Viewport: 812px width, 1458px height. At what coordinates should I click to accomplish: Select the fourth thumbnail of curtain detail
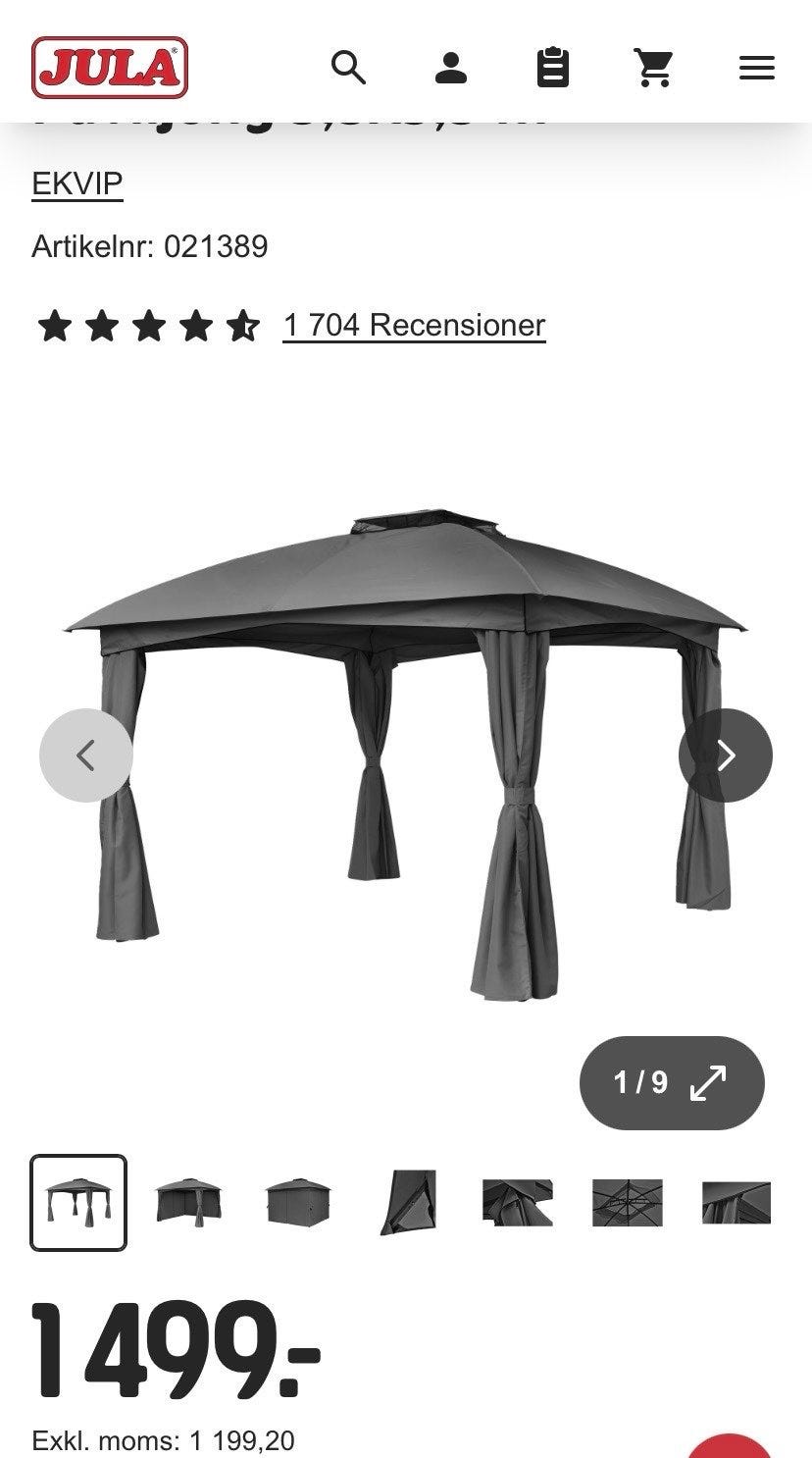[408, 1203]
